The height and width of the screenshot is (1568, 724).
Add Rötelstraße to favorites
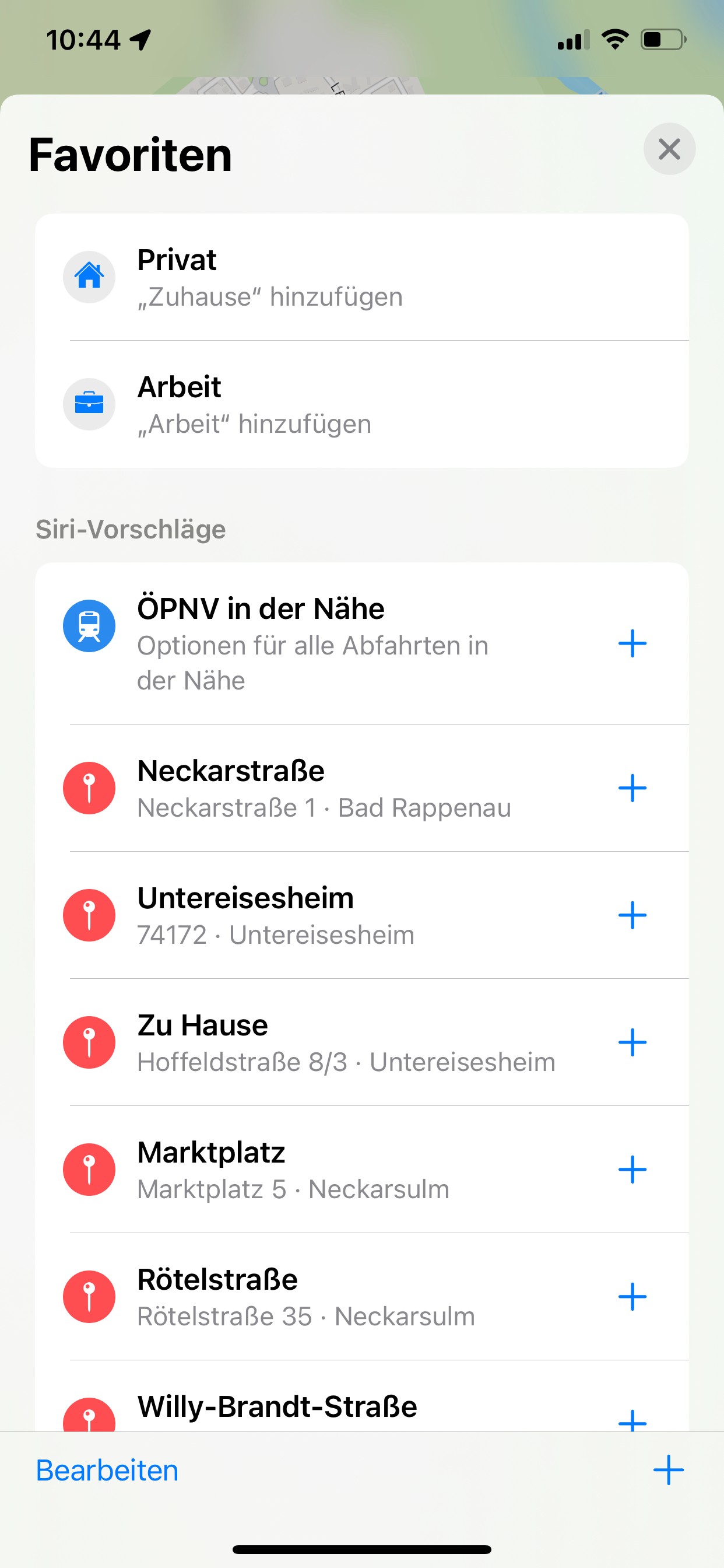[632, 1297]
